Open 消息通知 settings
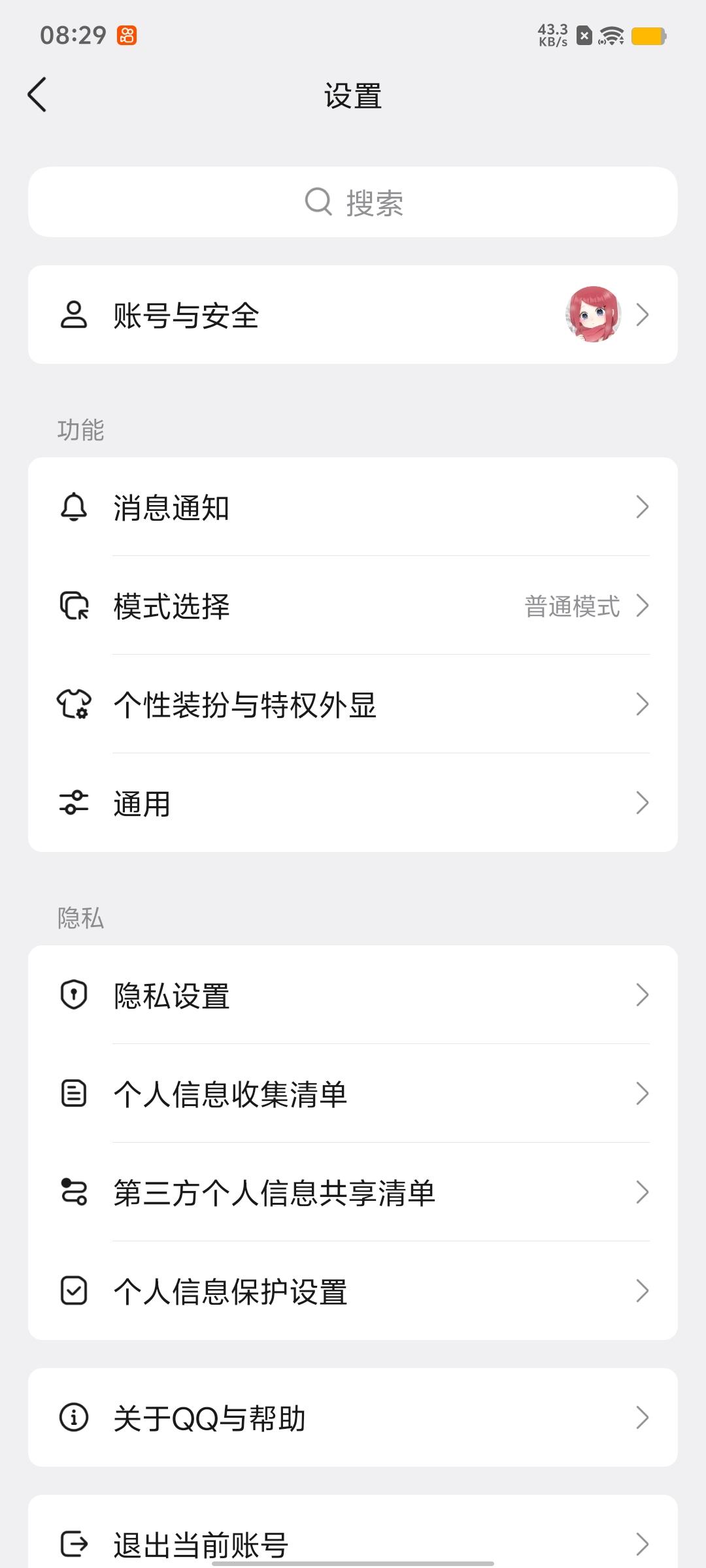The image size is (706, 1568). pos(353,508)
